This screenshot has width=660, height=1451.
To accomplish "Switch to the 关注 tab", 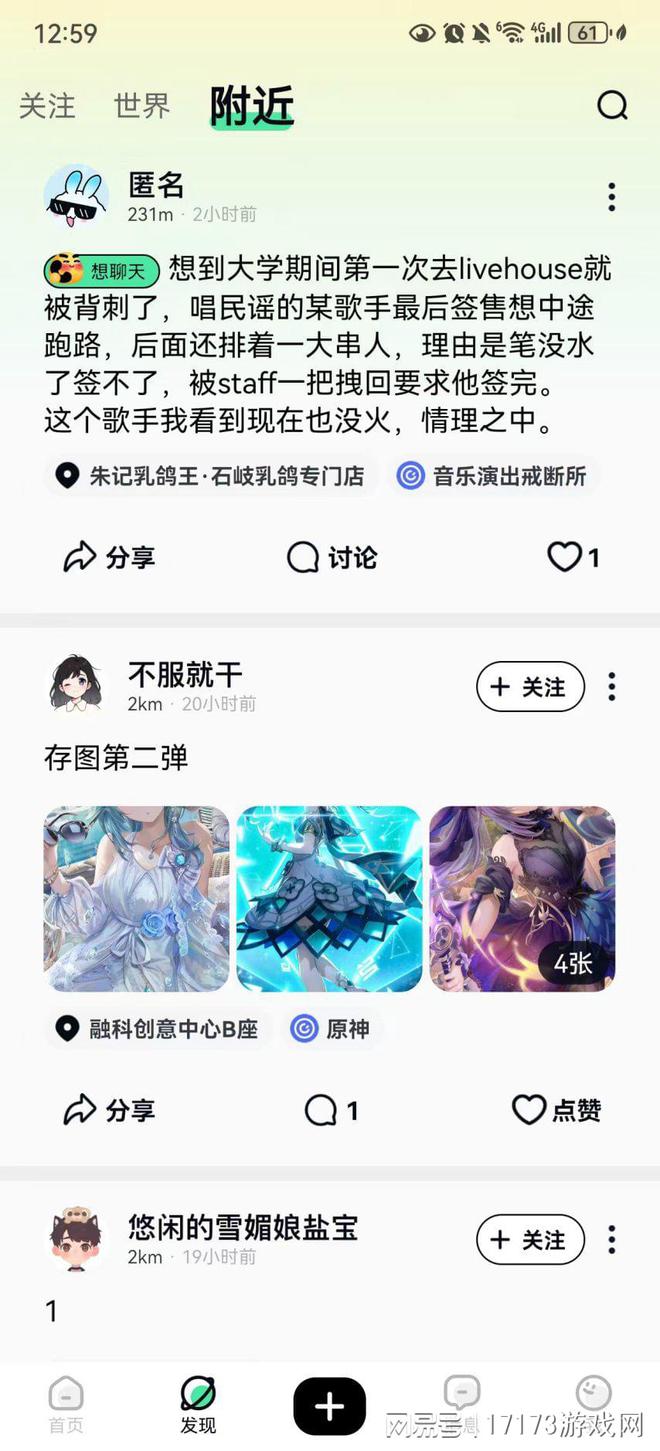I will 47,106.
